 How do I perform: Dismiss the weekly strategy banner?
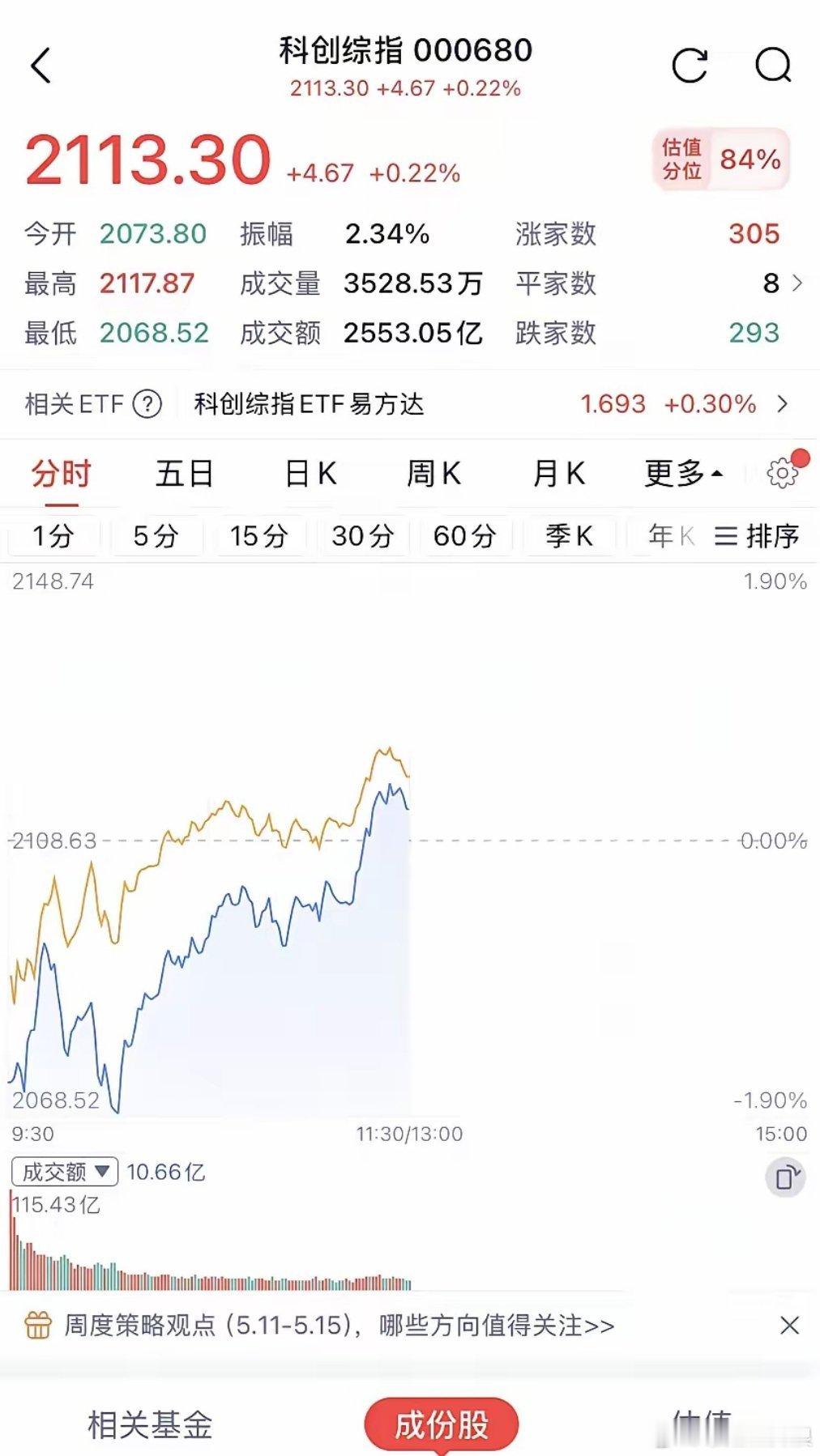[x=789, y=1326]
